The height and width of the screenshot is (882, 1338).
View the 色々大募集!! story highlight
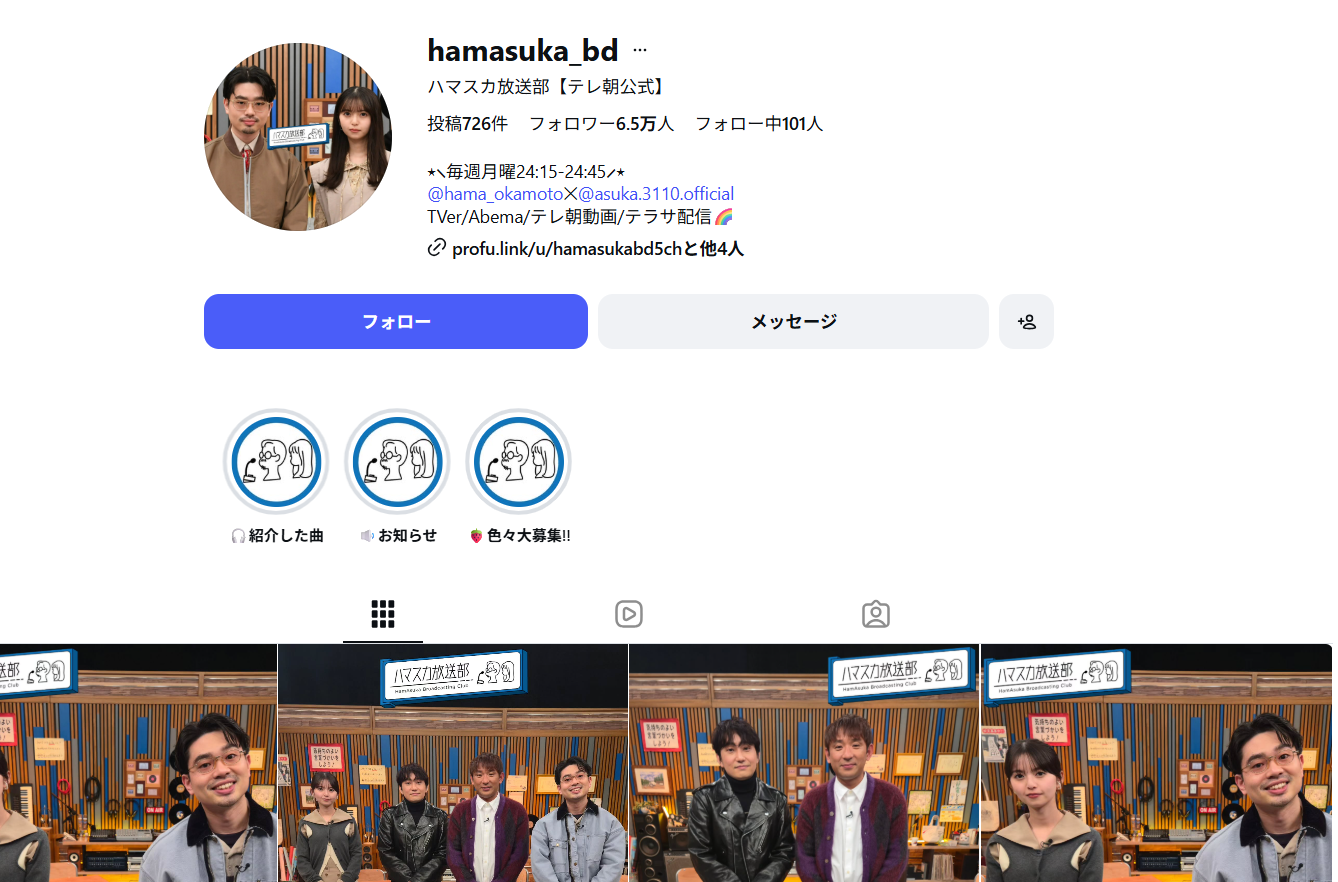tap(519, 462)
